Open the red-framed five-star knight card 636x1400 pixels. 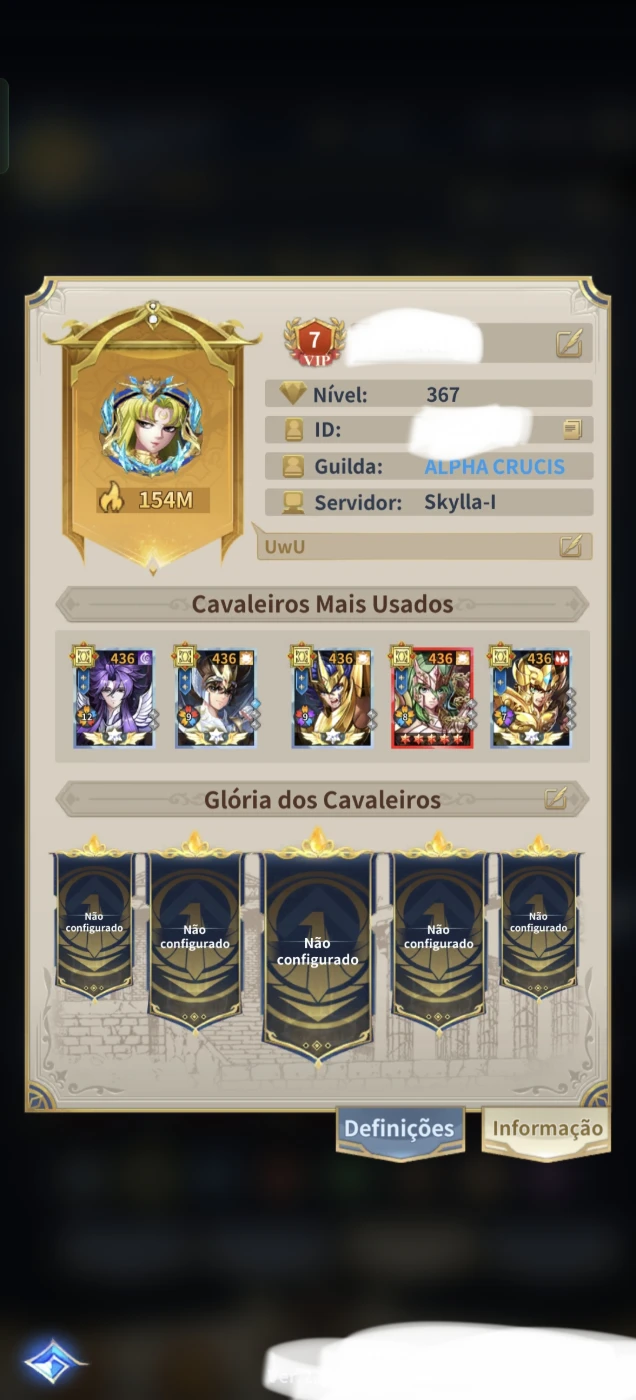pos(431,698)
